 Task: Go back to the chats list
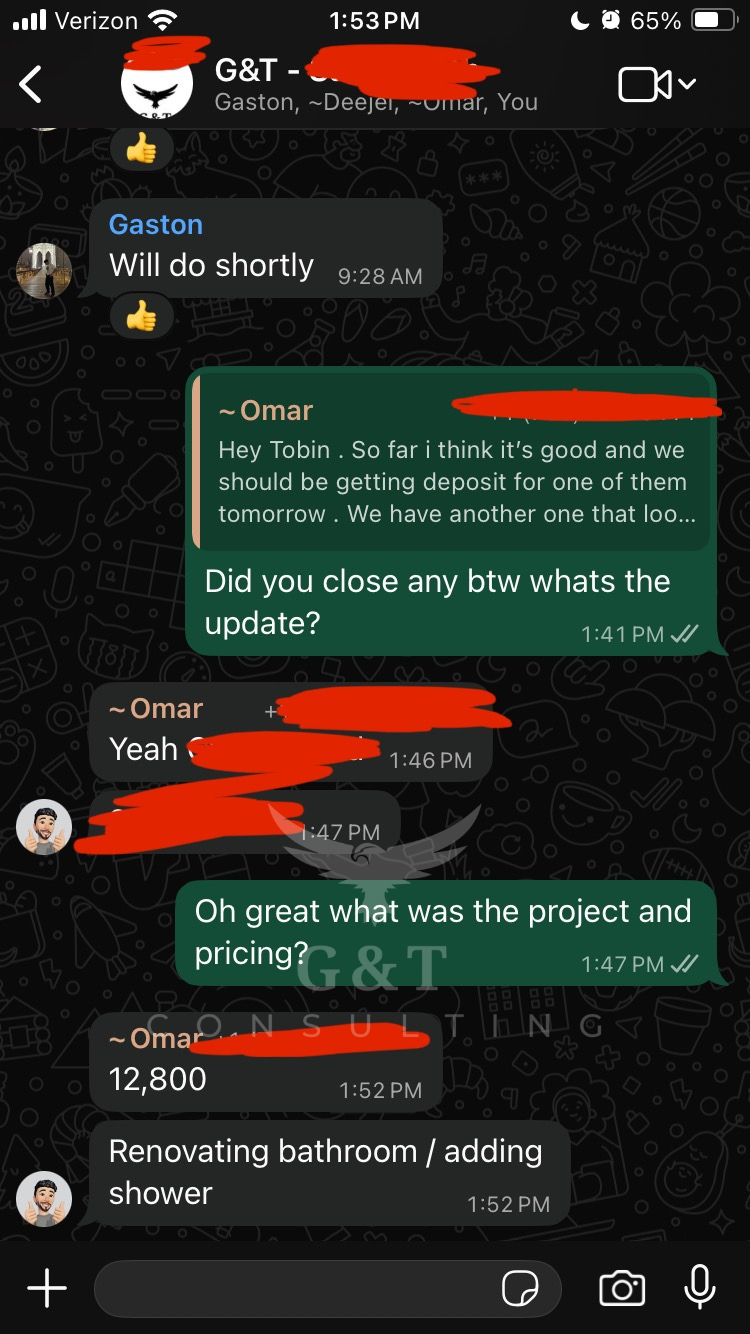(x=32, y=85)
